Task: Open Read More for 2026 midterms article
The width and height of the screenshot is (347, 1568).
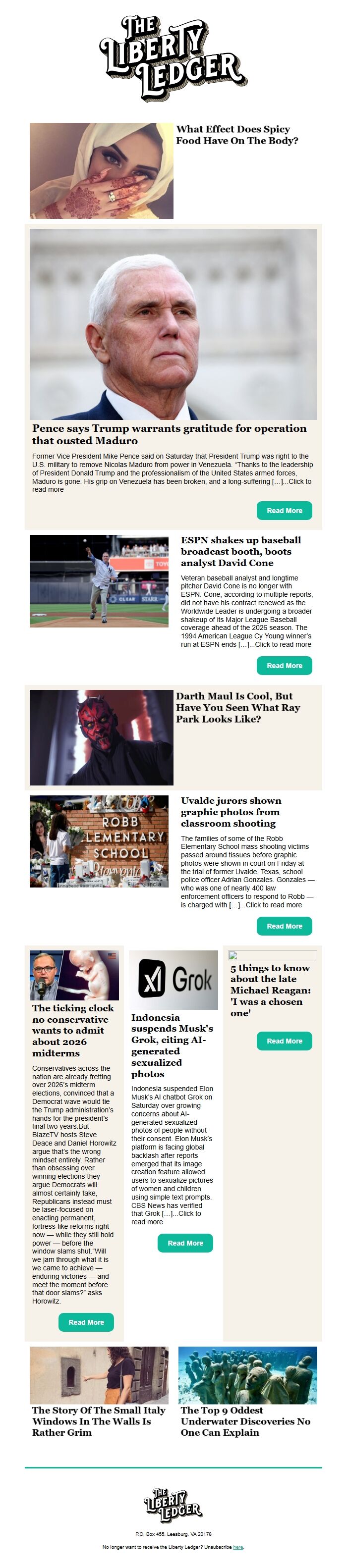Action: pos(86,1322)
